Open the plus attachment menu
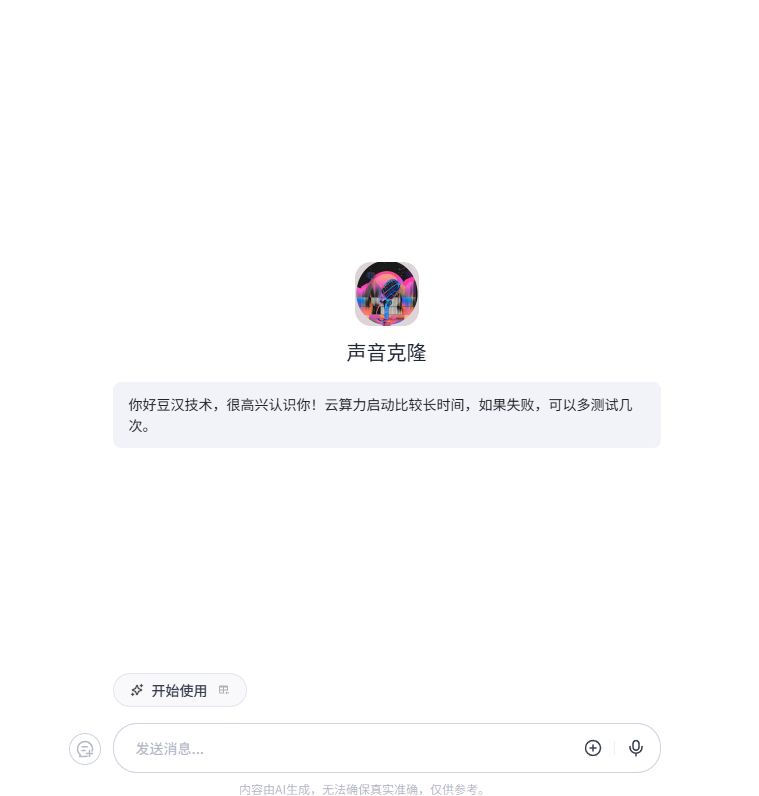 (x=593, y=748)
